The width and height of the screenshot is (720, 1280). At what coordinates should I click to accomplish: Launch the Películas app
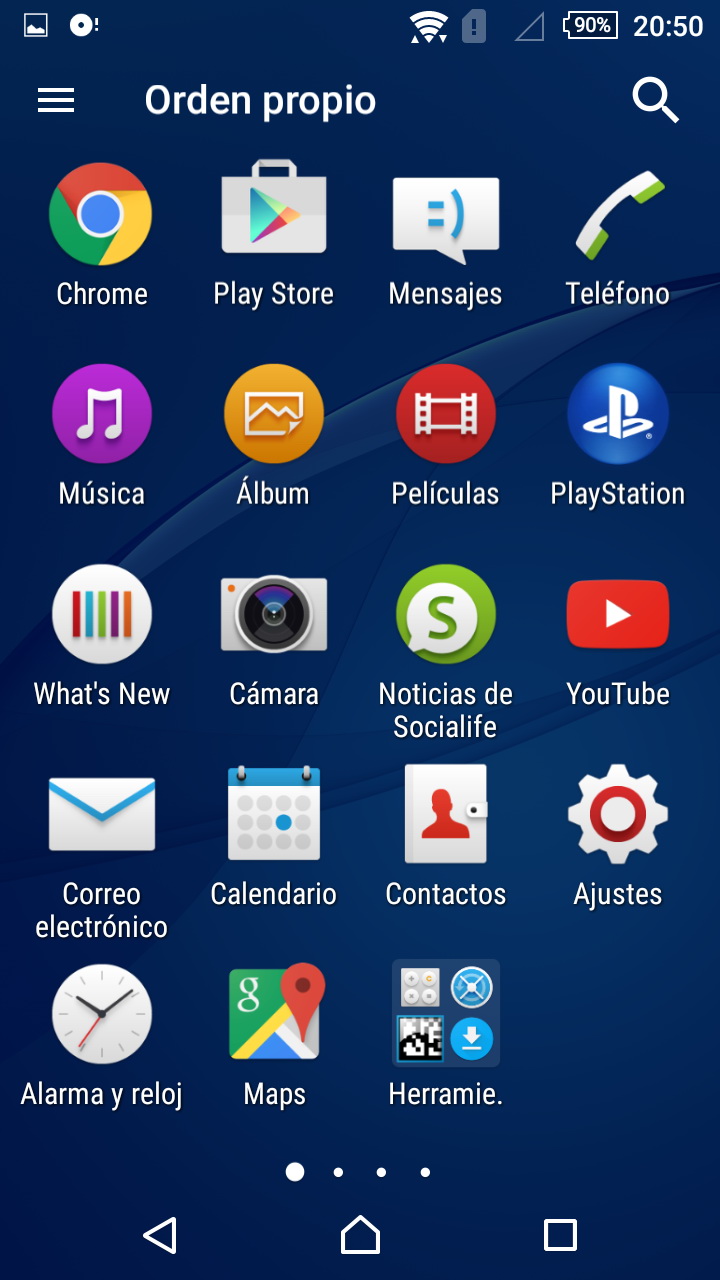click(445, 415)
